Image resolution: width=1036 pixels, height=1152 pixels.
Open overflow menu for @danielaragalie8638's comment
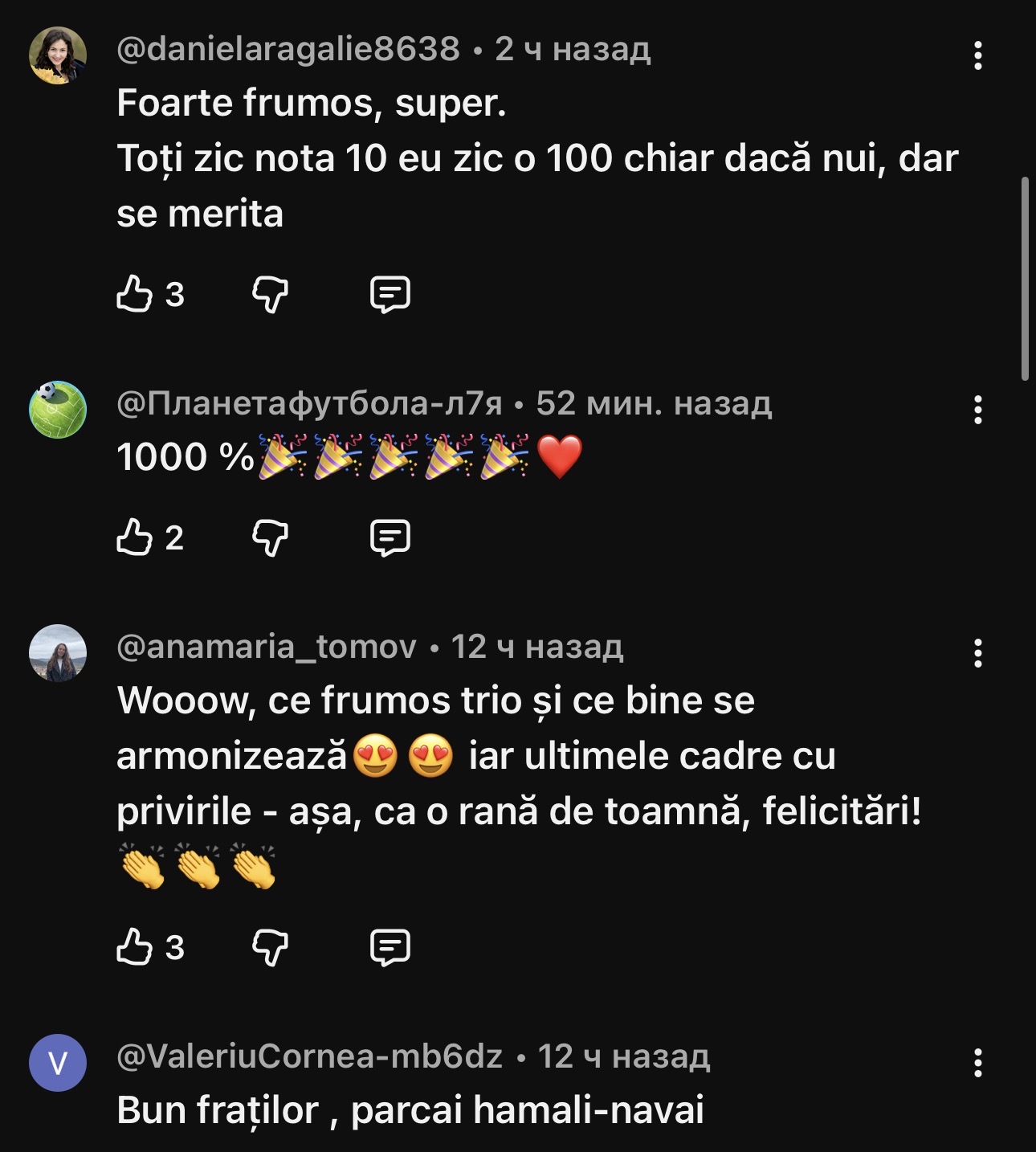tap(977, 55)
